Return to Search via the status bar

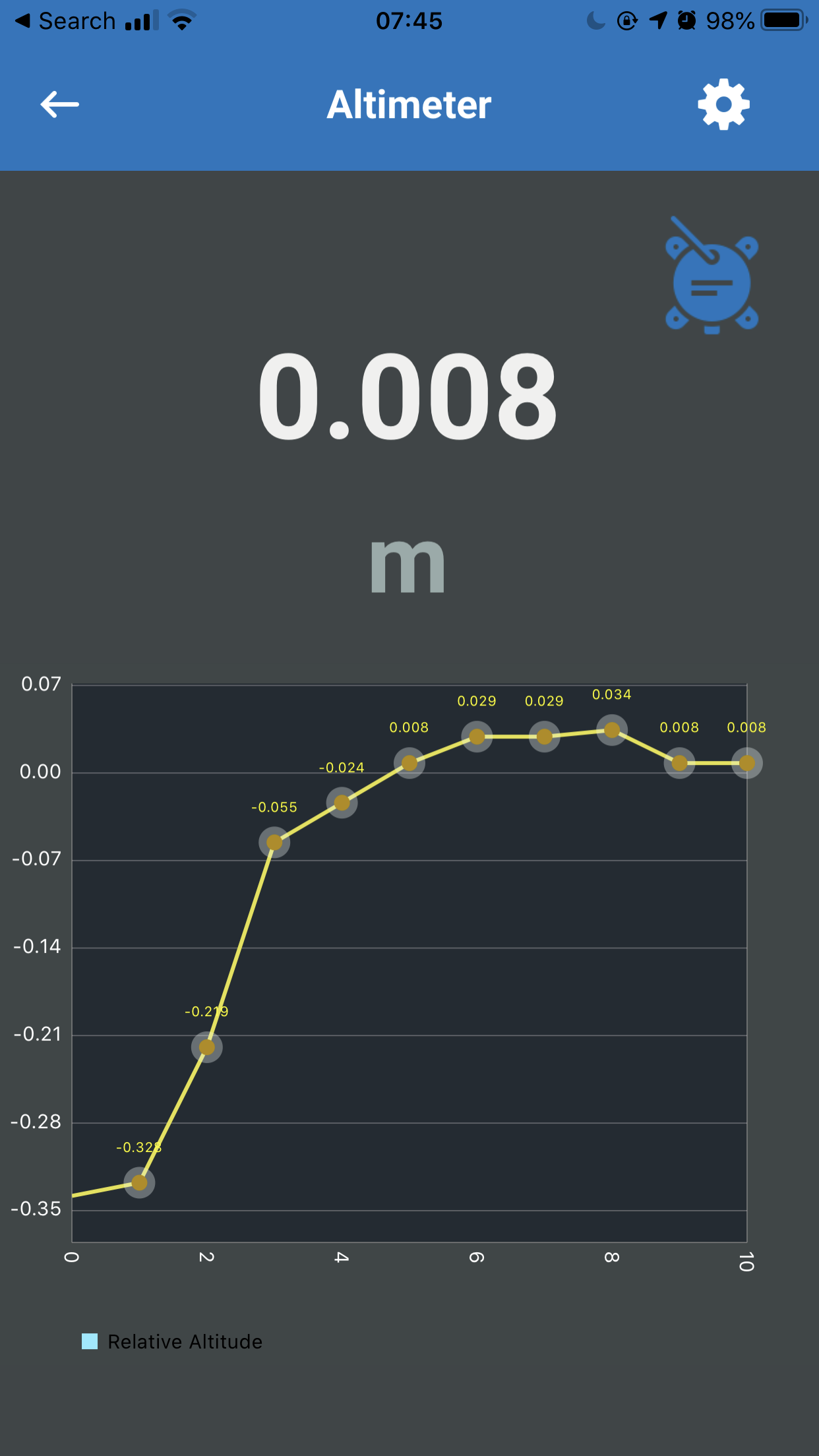pos(66,21)
